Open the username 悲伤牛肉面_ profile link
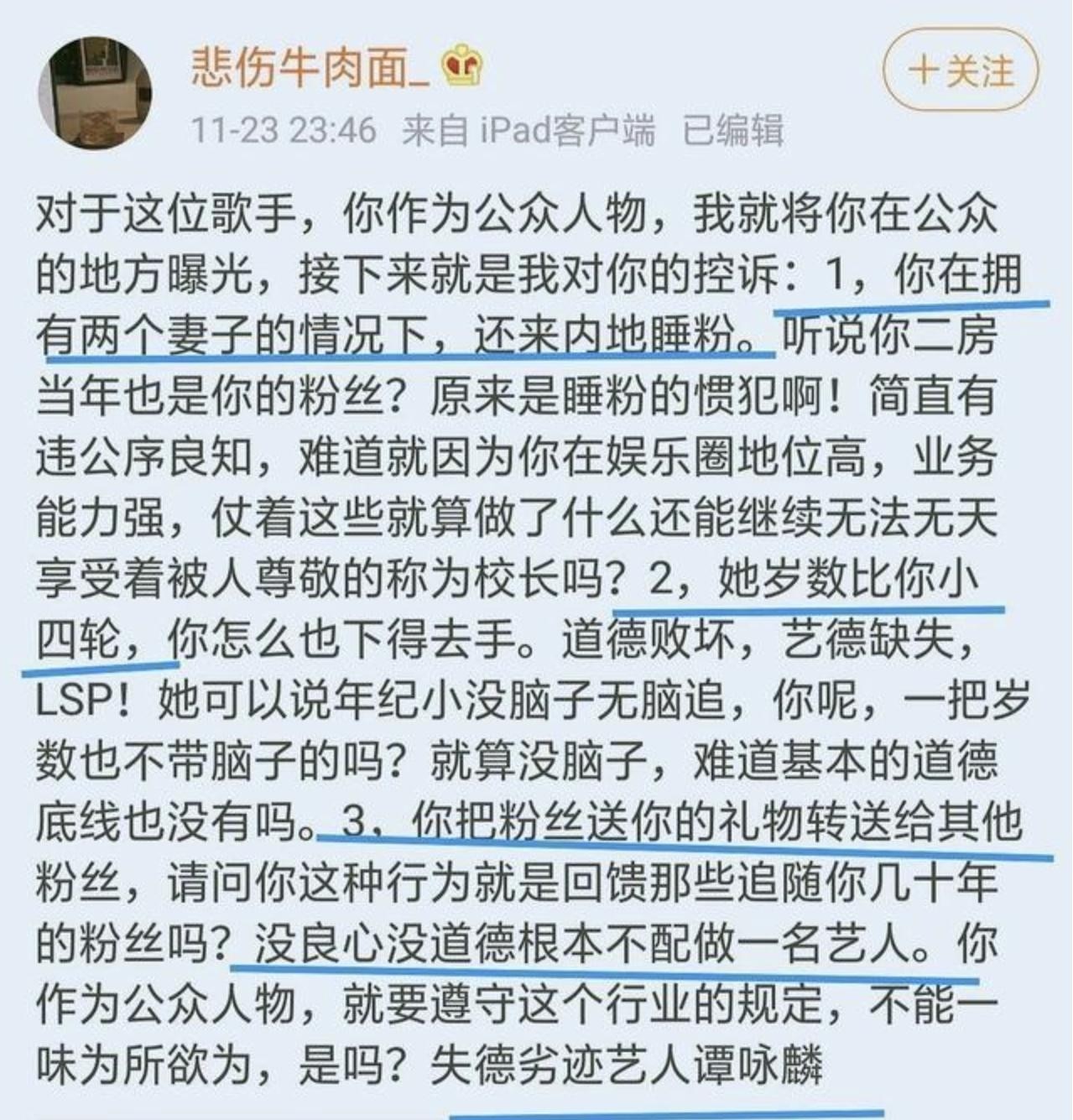The width and height of the screenshot is (1073, 1120). pos(309,67)
